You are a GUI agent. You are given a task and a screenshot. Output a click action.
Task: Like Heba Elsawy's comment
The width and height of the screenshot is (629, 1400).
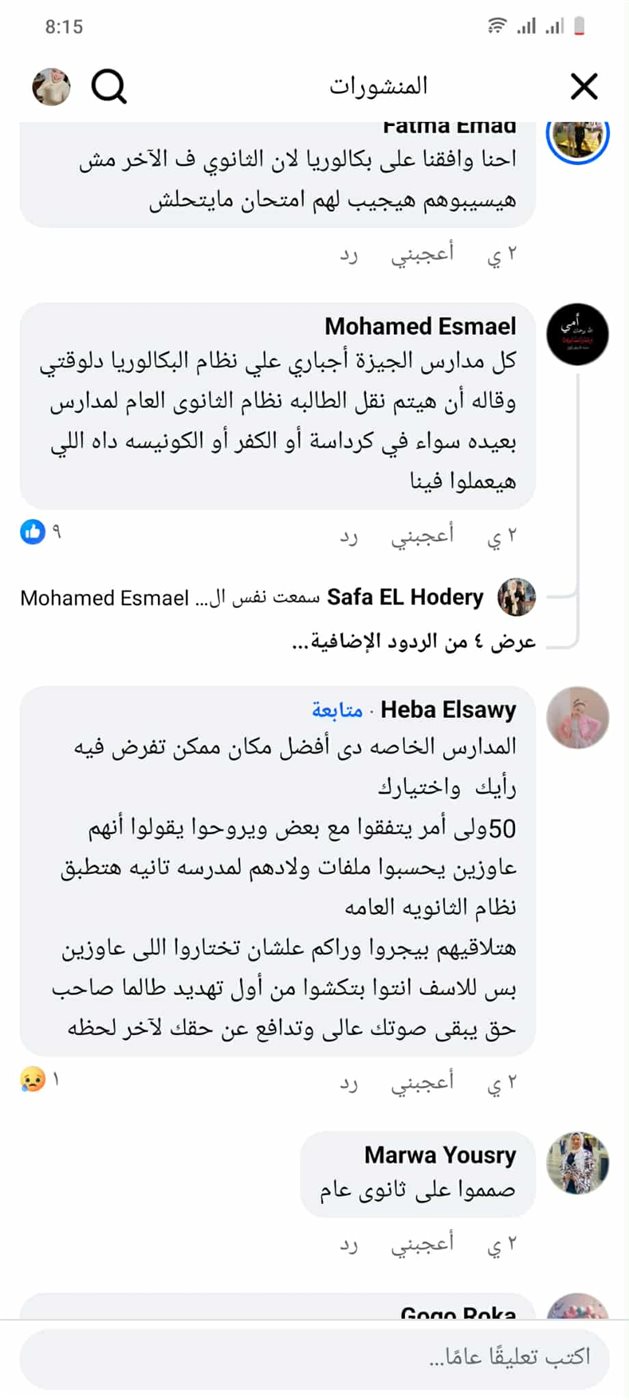coord(421,1081)
